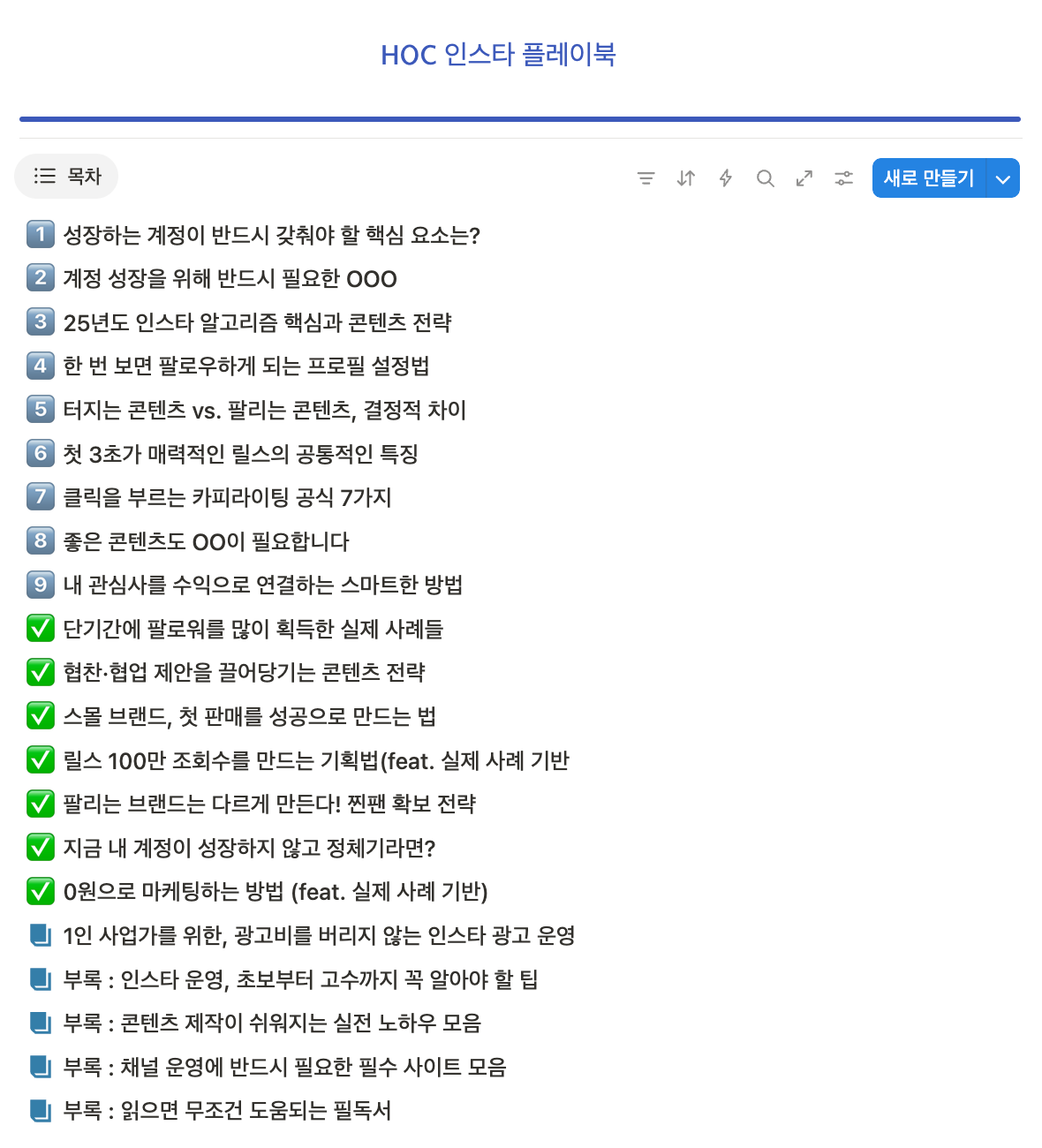This screenshot has height=1148, width=1042.
Task: Open 부록 : 읽으면 무조건 도움되는 필독서
Action: pyautogui.click(x=227, y=1111)
